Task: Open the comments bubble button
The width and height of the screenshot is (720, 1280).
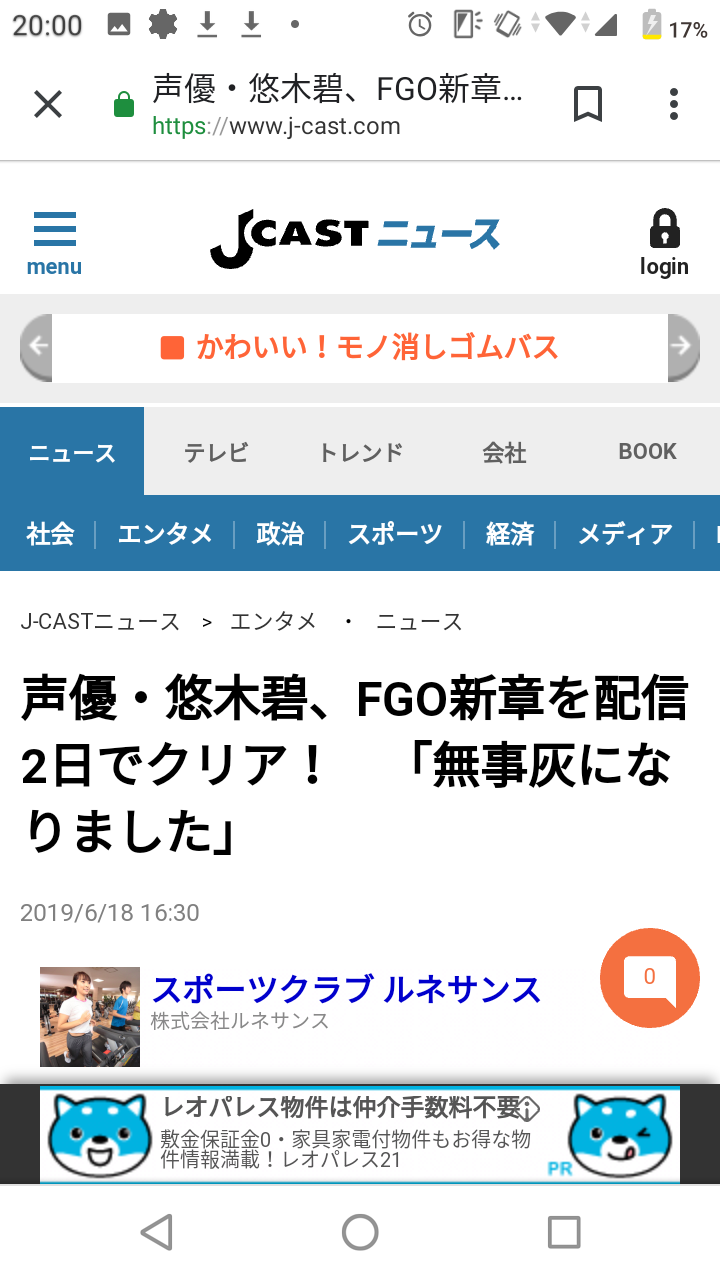Action: [649, 978]
